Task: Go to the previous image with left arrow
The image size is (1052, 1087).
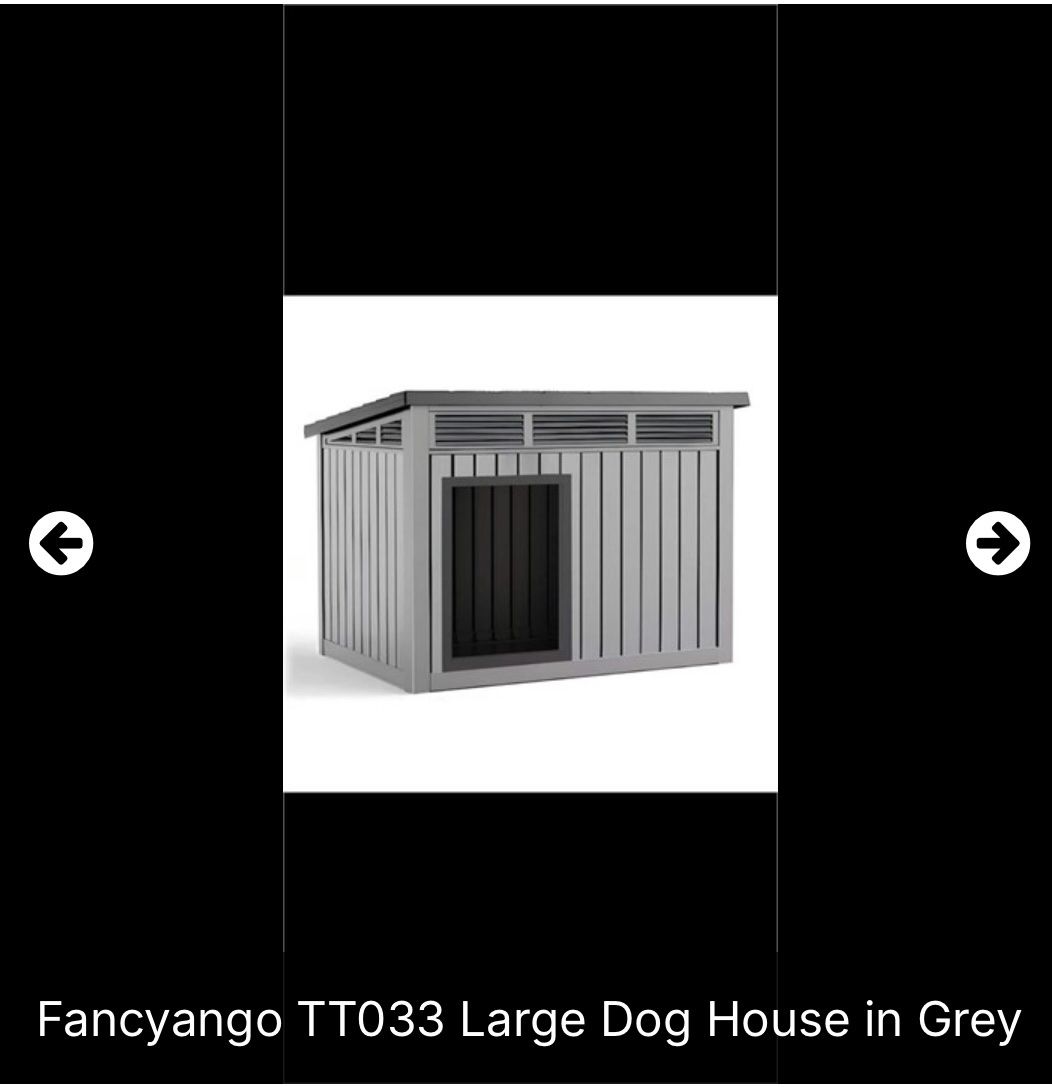Action: (x=61, y=543)
